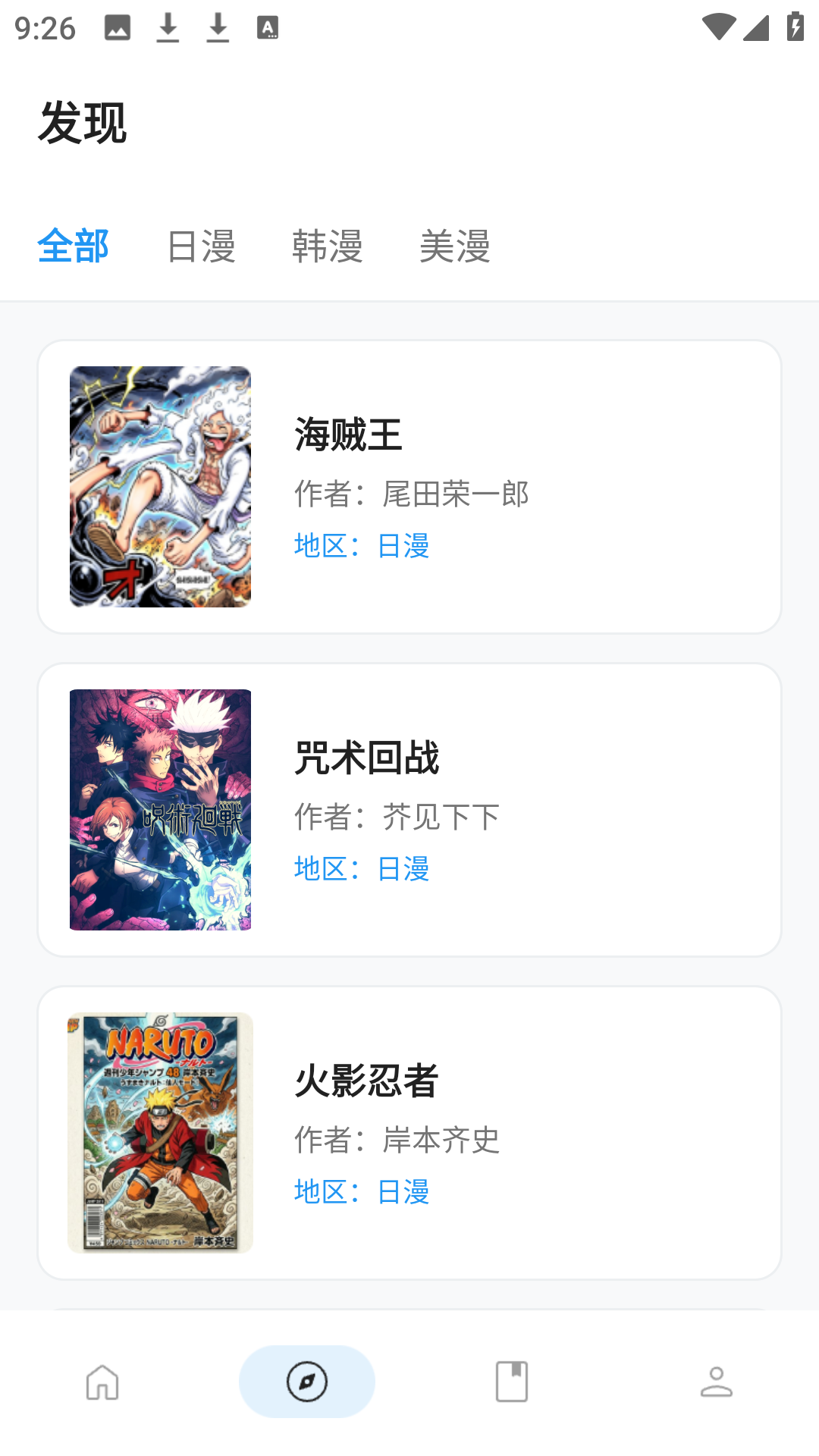Select the home icon in bottom navigation
The height and width of the screenshot is (1456, 819).
[x=102, y=1382]
